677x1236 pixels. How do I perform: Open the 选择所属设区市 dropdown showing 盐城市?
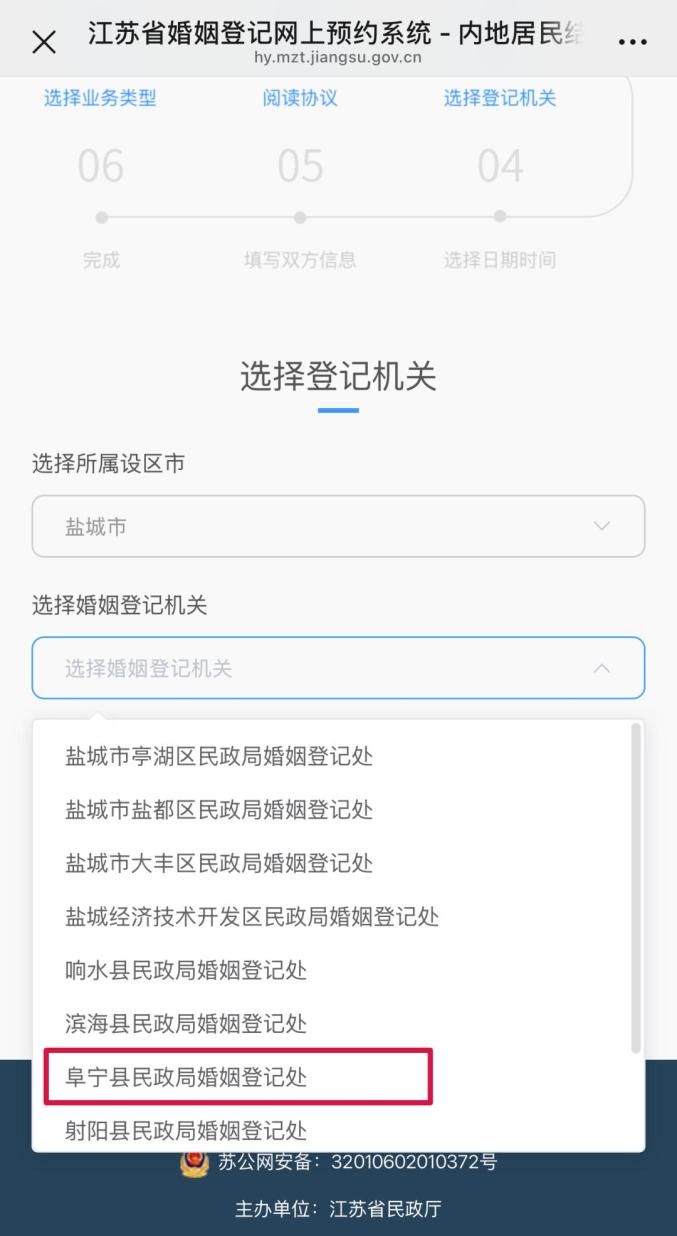pyautogui.click(x=338, y=526)
